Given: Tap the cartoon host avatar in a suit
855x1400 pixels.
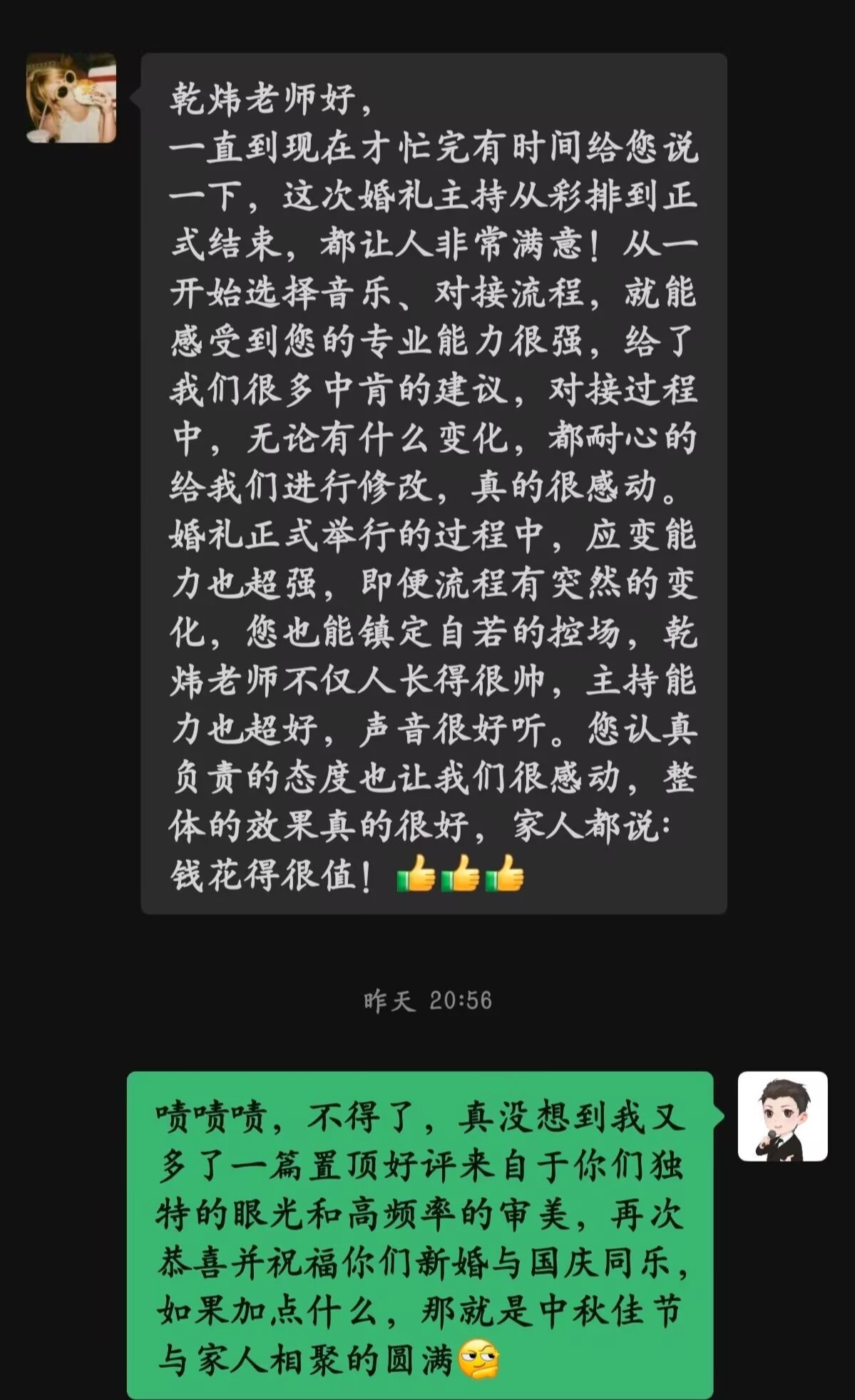Looking at the screenshot, I should tap(782, 1116).
